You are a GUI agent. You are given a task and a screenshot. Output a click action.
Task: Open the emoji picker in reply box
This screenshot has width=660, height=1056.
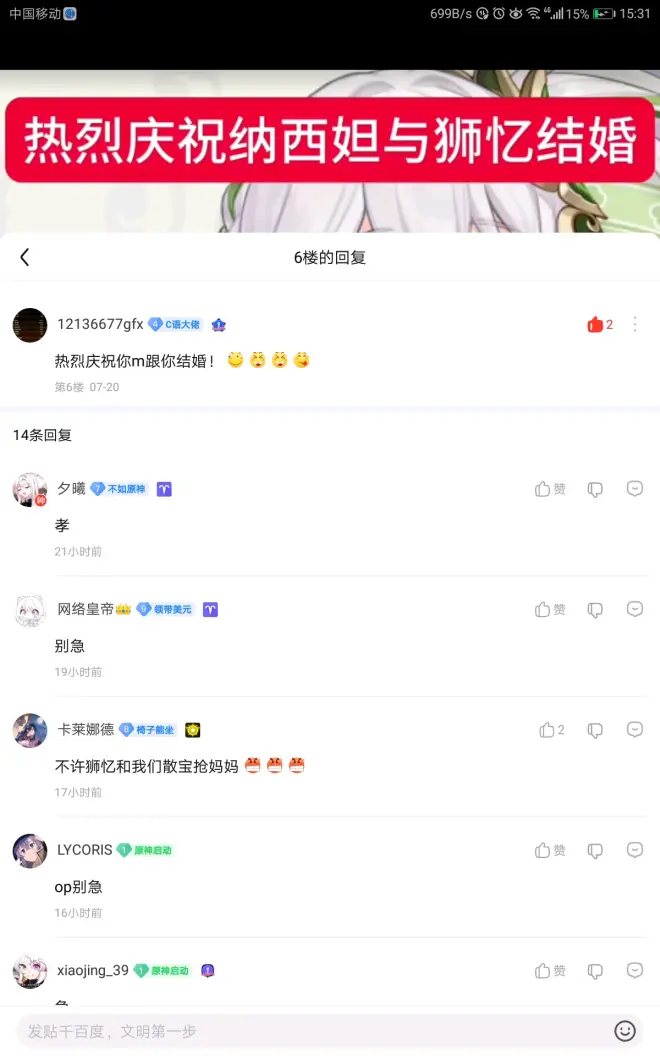625,1031
